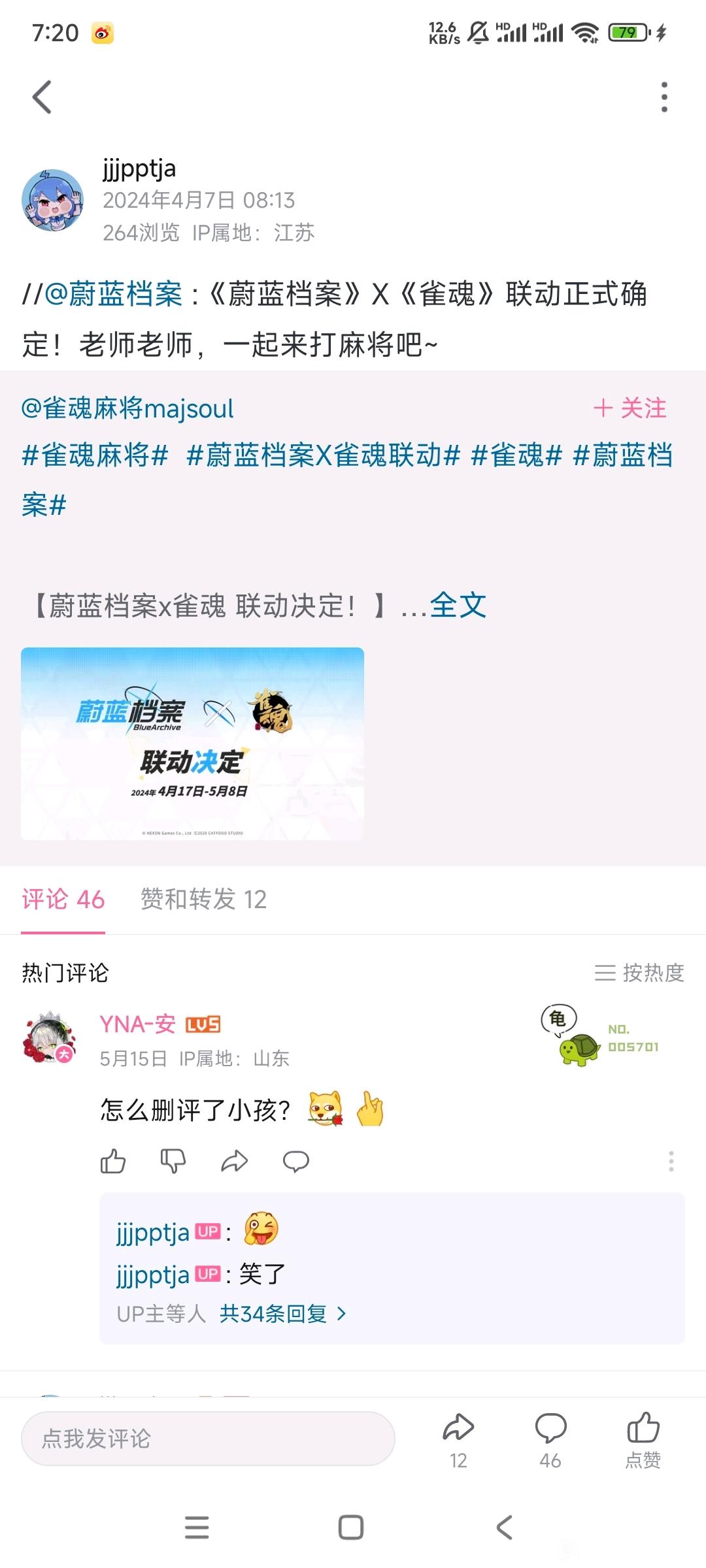The height and width of the screenshot is (1568, 706).
Task: Like the post with 点赞
Action: tap(643, 1441)
